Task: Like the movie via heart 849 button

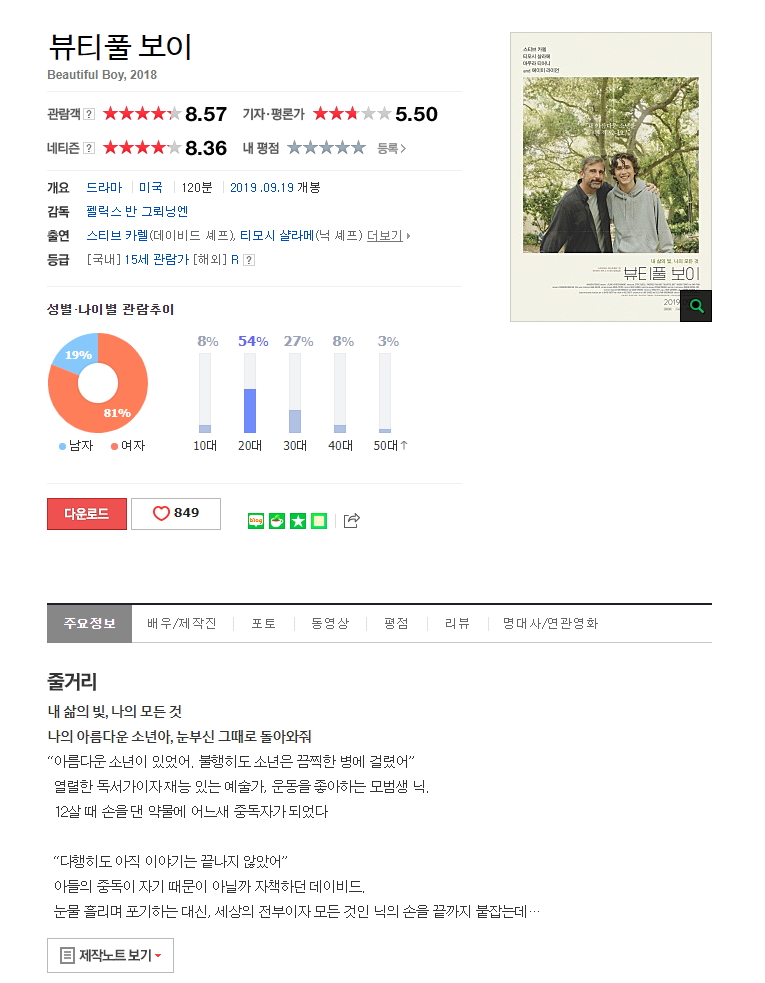Action: [176, 513]
